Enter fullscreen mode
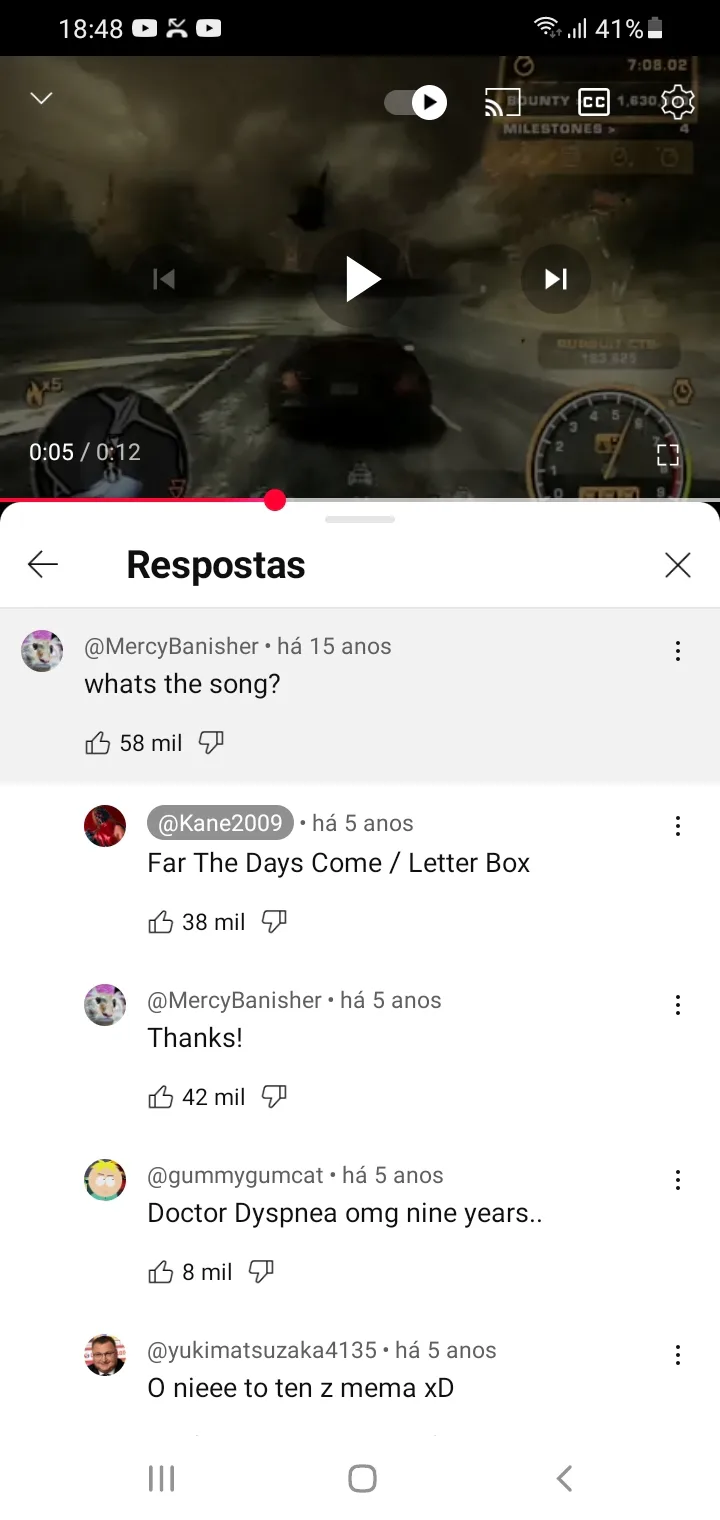Viewport: 720px width, 1520px height. [667, 455]
